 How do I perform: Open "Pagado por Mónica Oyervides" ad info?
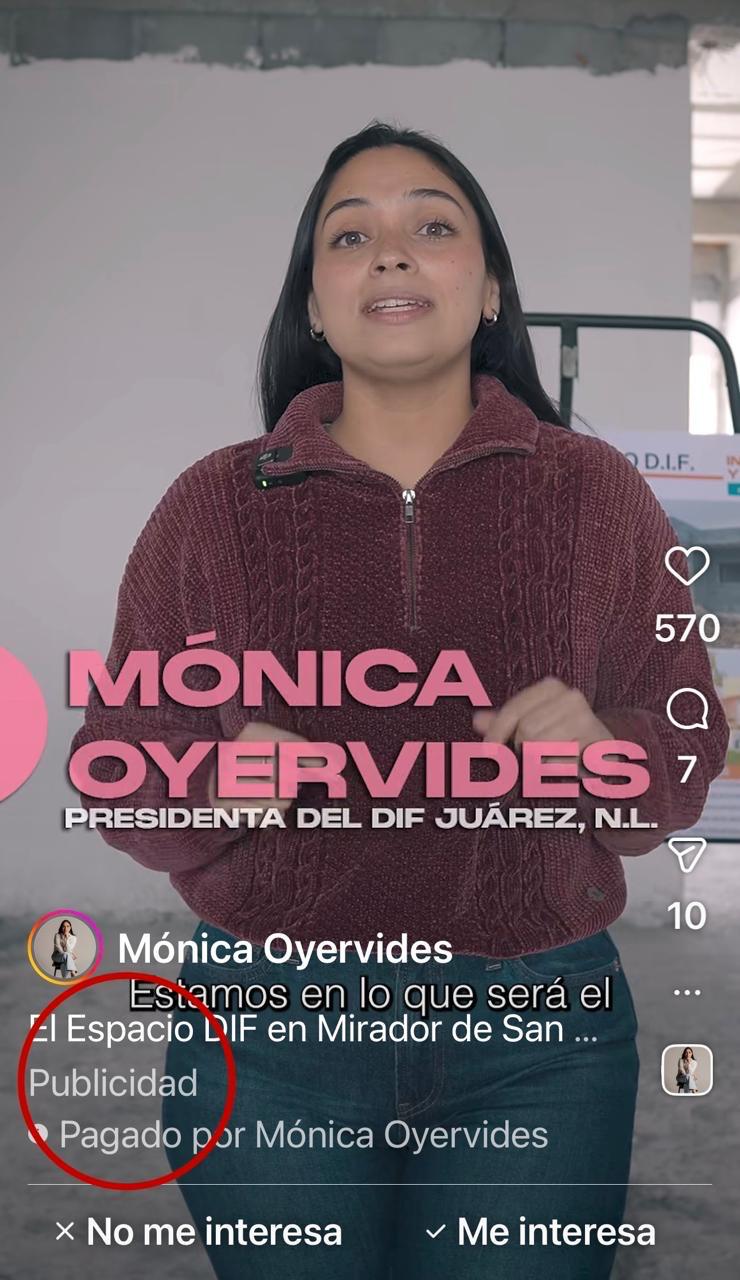pyautogui.click(x=302, y=1135)
